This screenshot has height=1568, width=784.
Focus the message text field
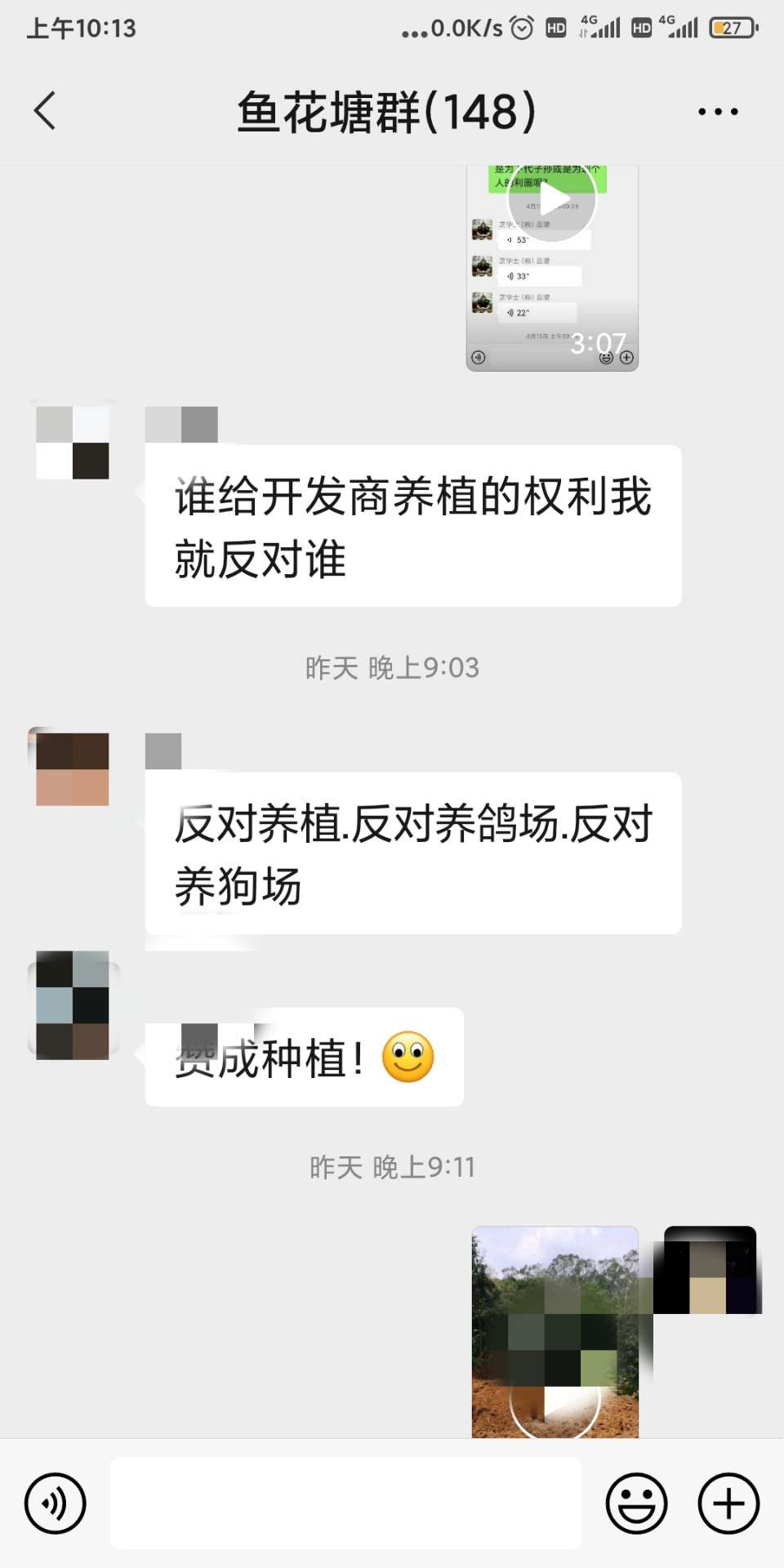tap(345, 1503)
